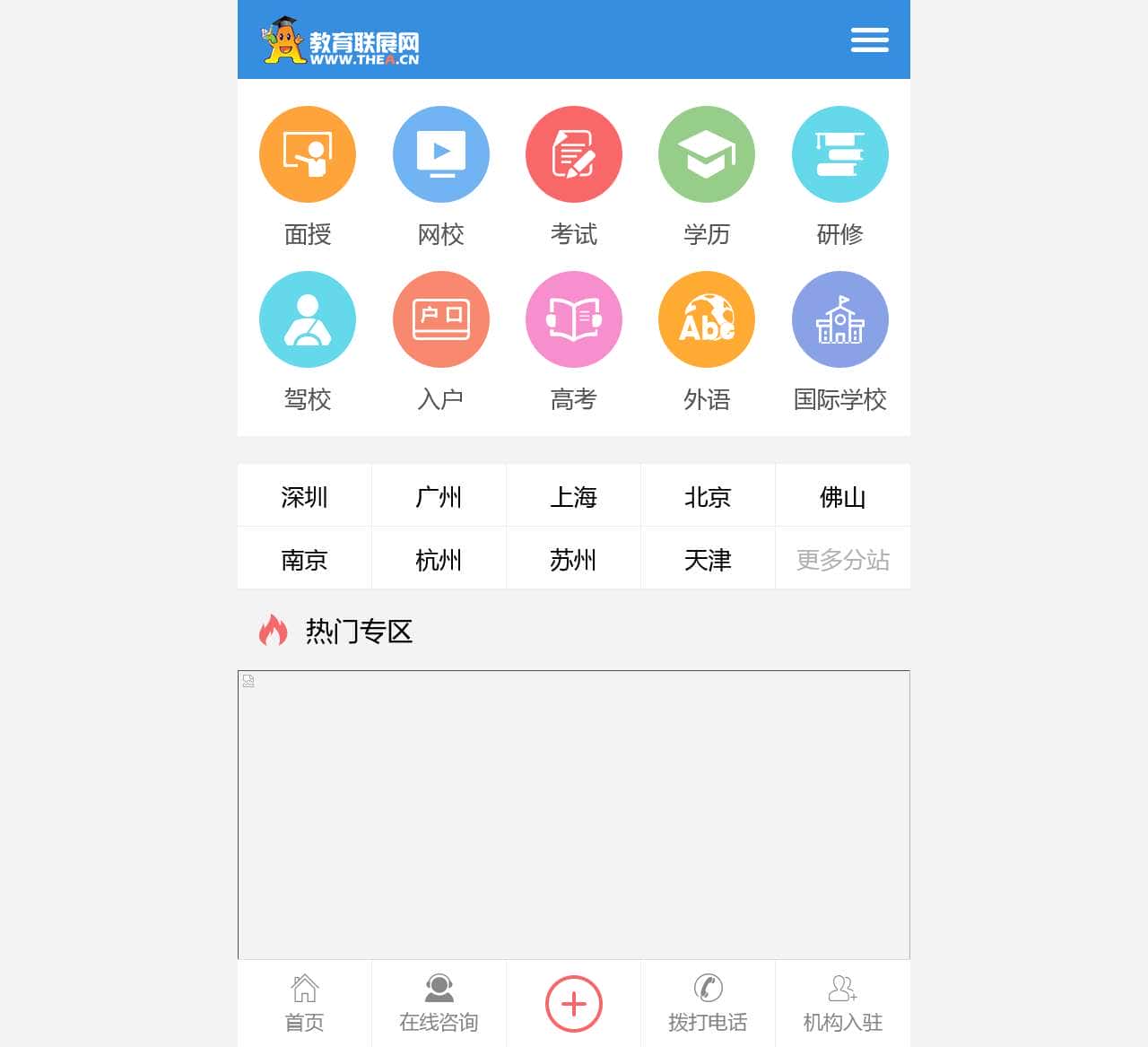Tap 更多分站 for more cities
The image size is (1148, 1047).
click(x=843, y=560)
